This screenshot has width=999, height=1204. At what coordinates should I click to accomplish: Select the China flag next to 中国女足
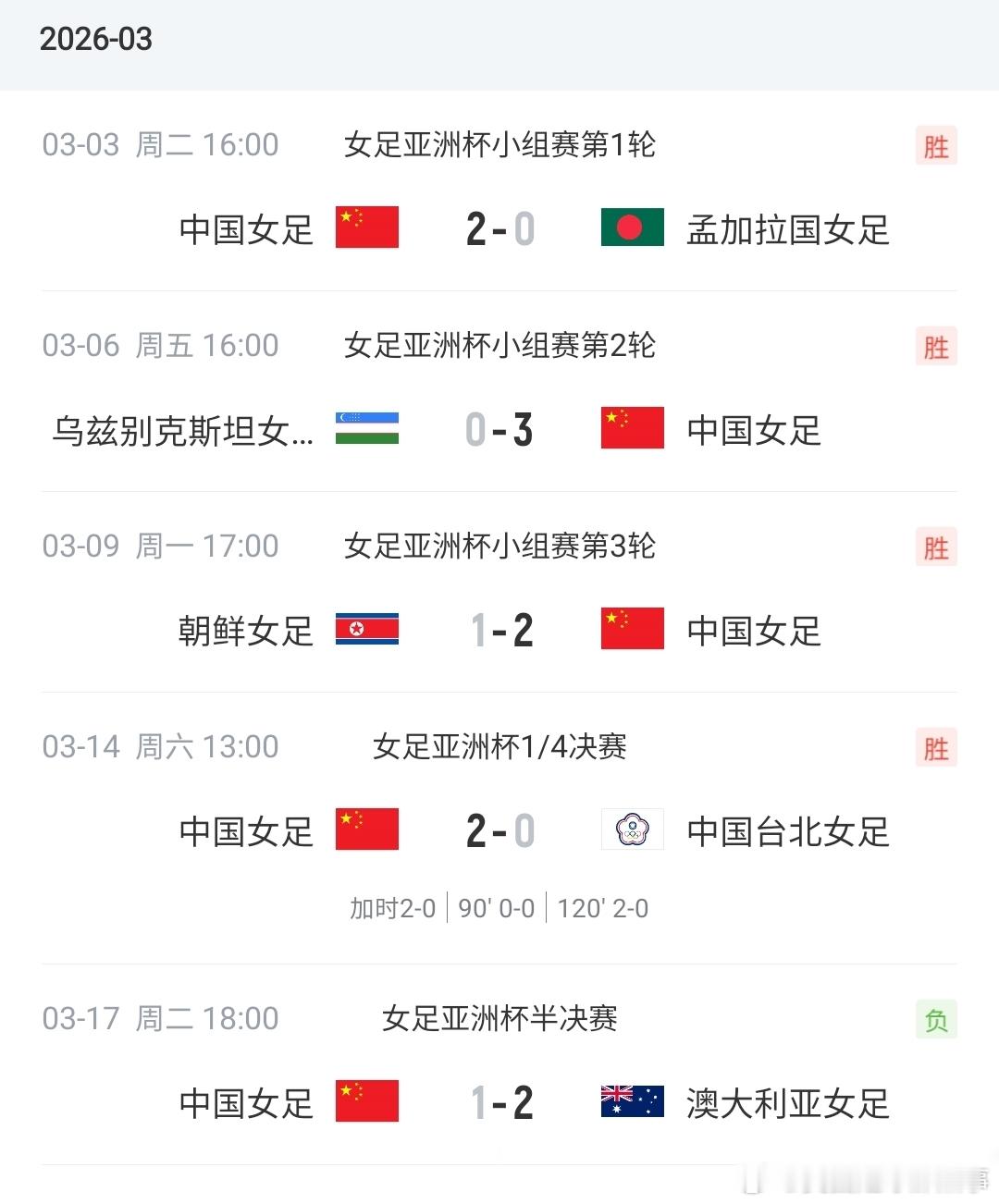pyautogui.click(x=366, y=227)
